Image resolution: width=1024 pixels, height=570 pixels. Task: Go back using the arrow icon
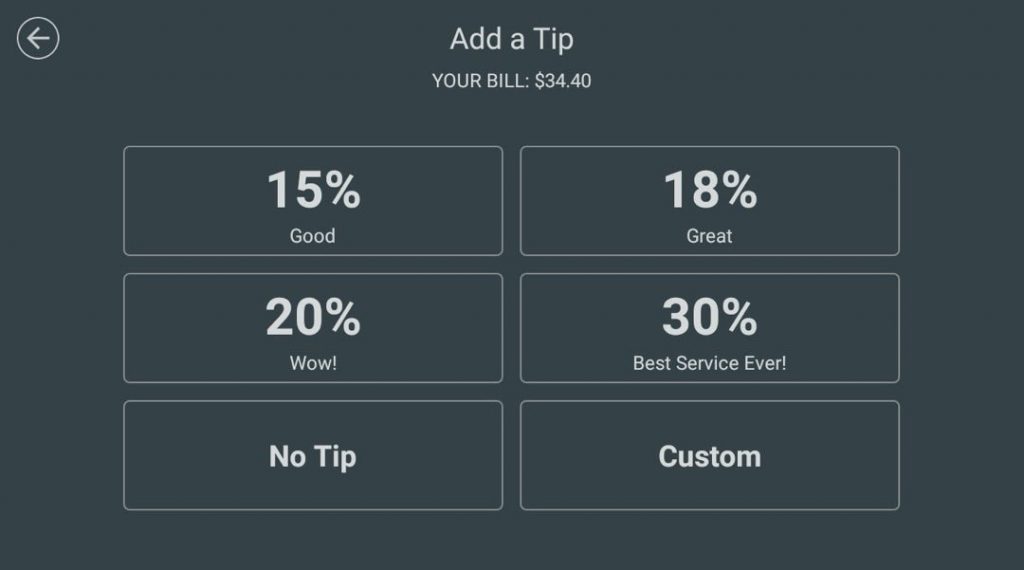click(x=38, y=39)
